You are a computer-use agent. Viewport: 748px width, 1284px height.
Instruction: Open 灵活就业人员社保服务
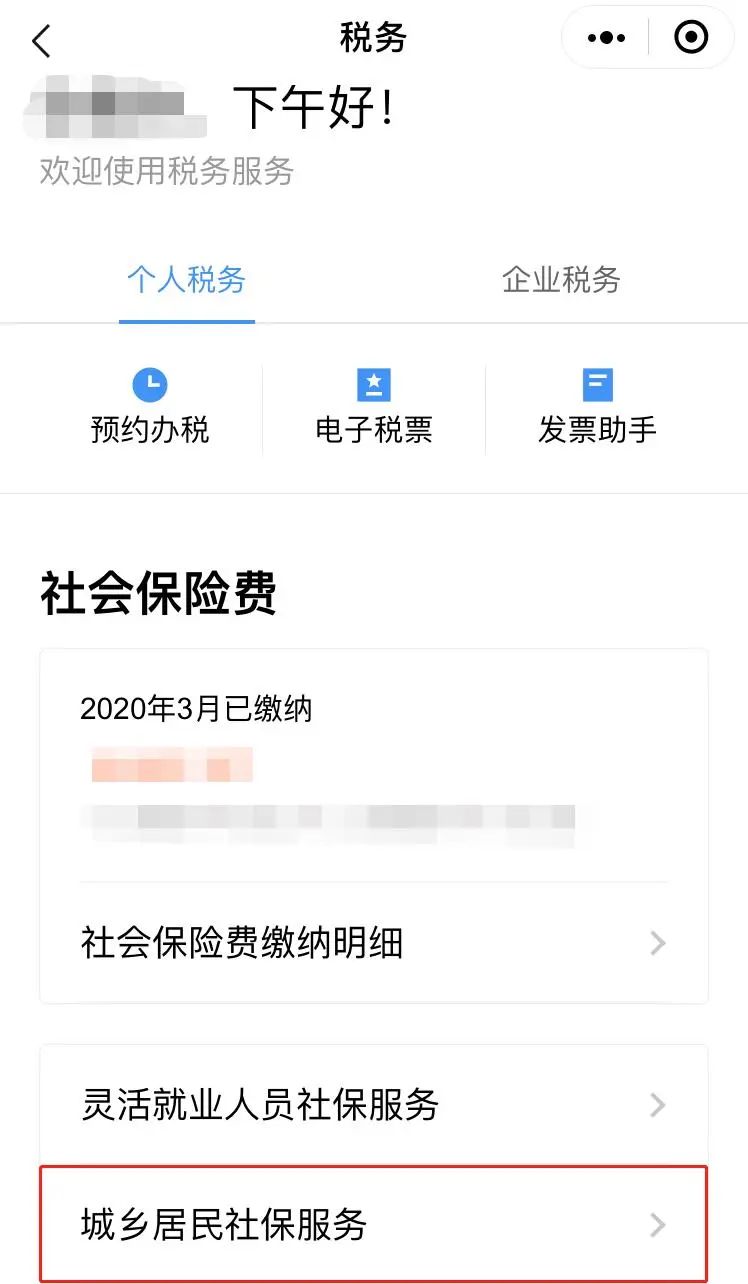373,1105
